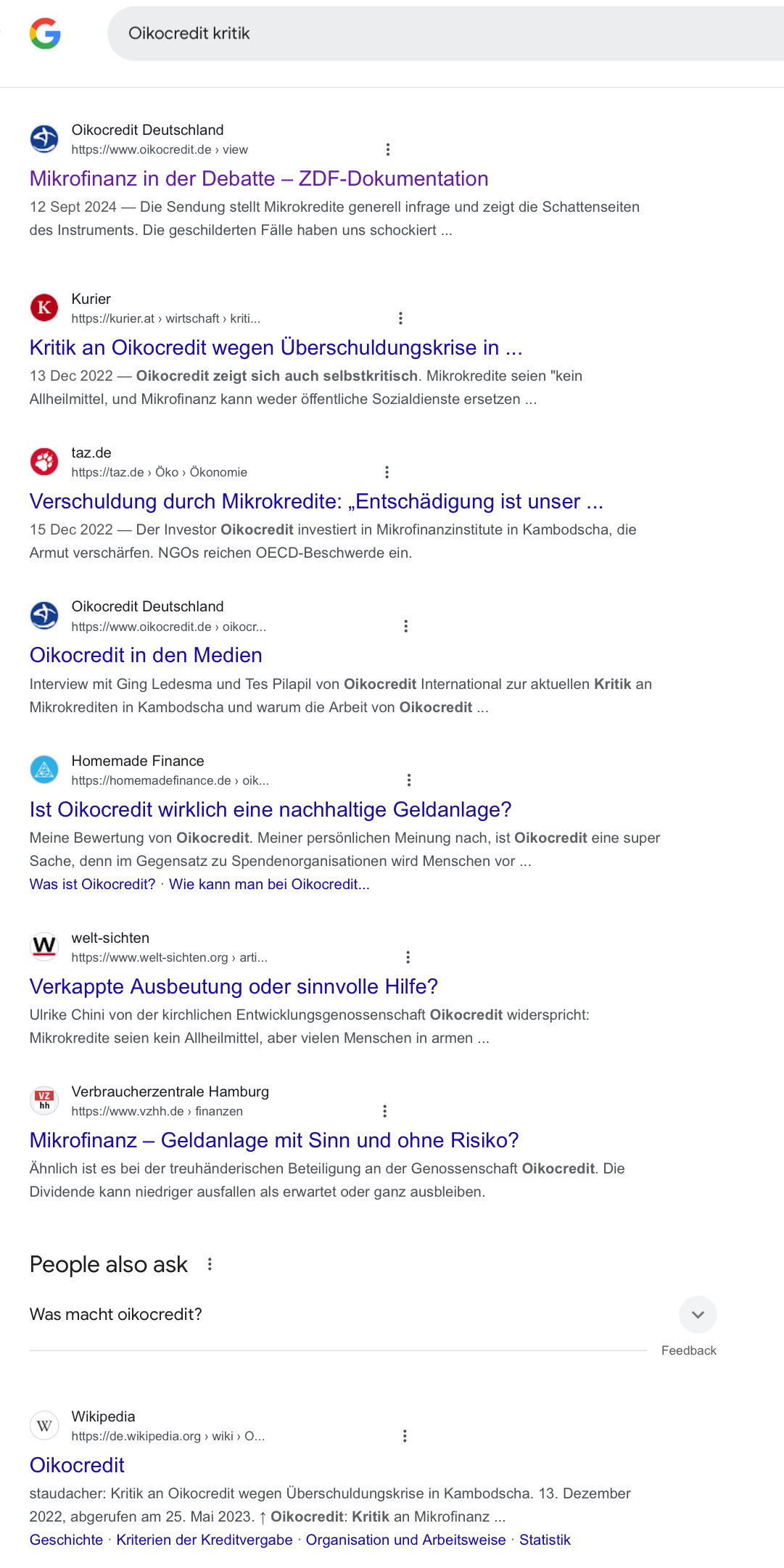Screen dimensions: 784x1568
Task: Tap the search box containing 'Oikocredit kritik'
Action: coord(435,33)
